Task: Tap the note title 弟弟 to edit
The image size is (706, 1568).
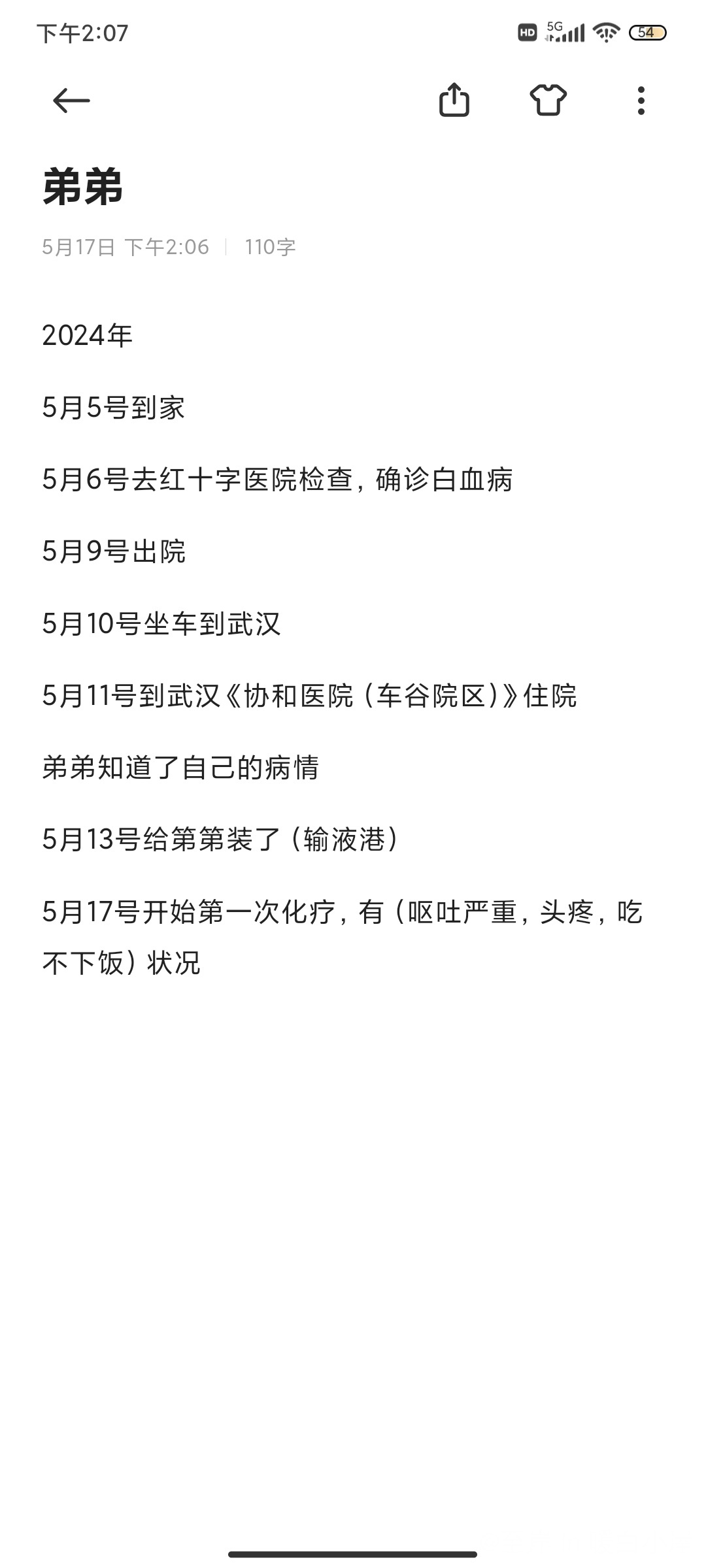Action: [x=83, y=187]
